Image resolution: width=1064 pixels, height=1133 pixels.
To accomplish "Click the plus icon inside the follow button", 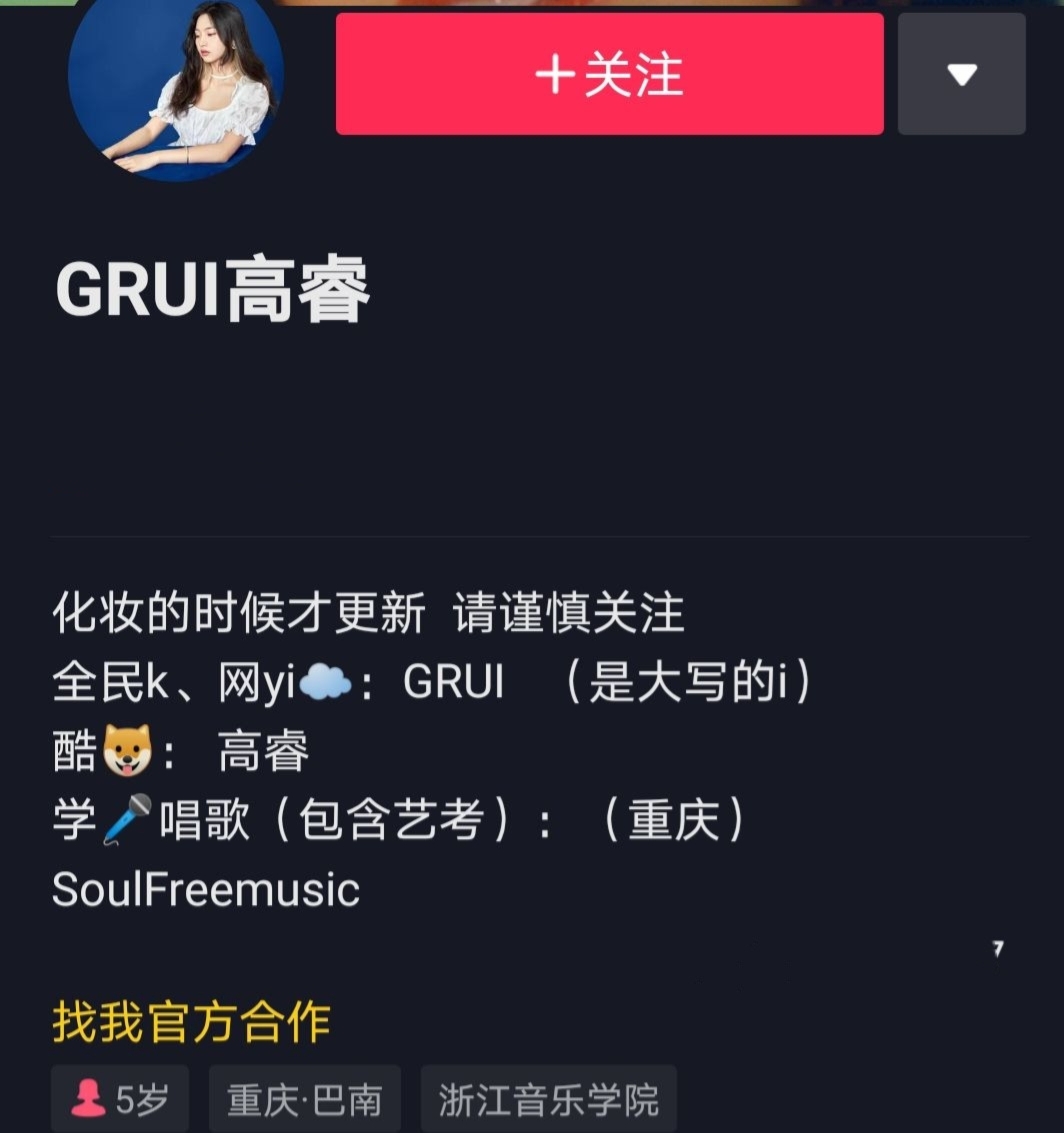I will coord(557,75).
